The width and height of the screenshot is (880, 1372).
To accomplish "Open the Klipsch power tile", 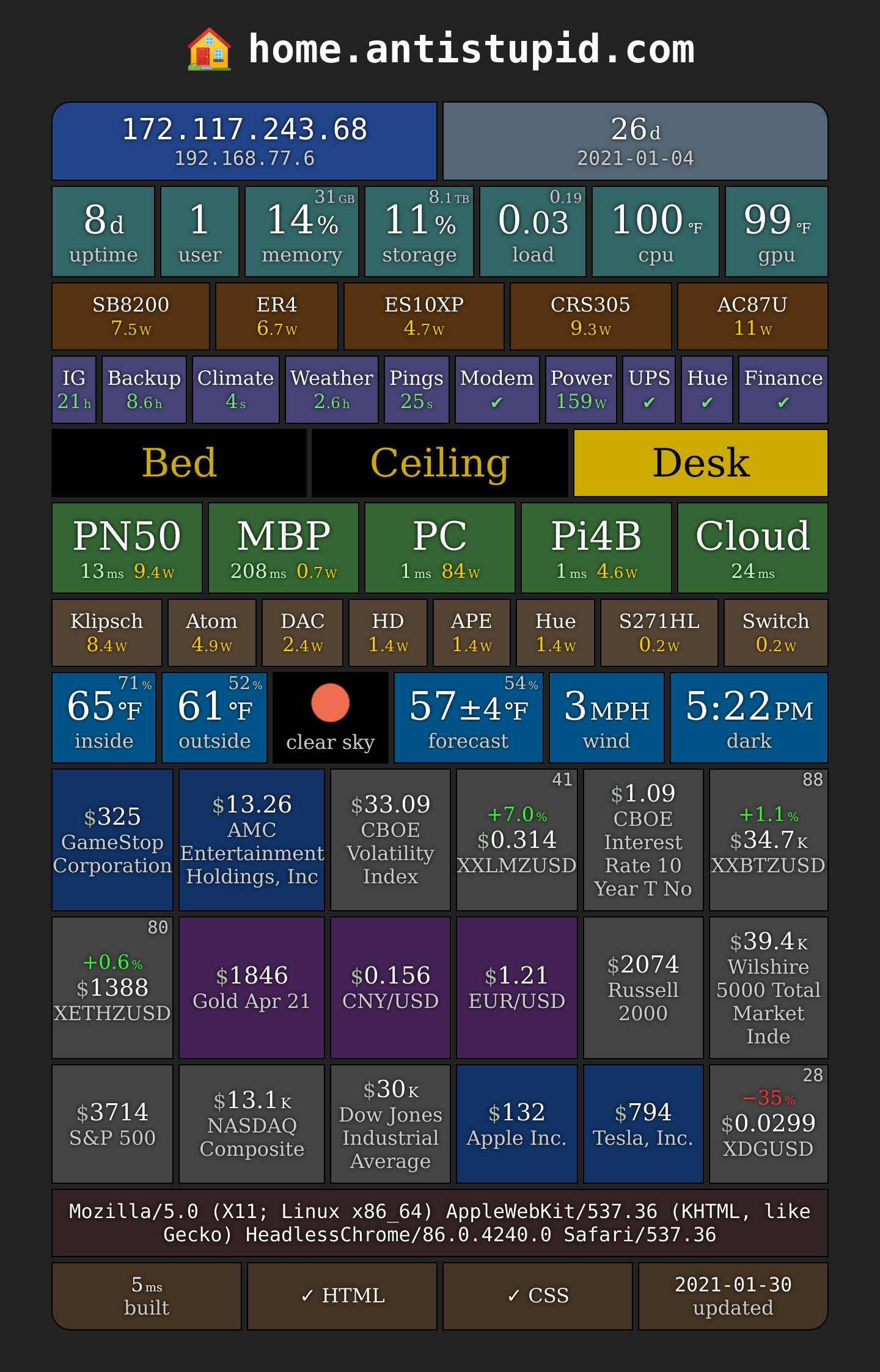I will (107, 632).
